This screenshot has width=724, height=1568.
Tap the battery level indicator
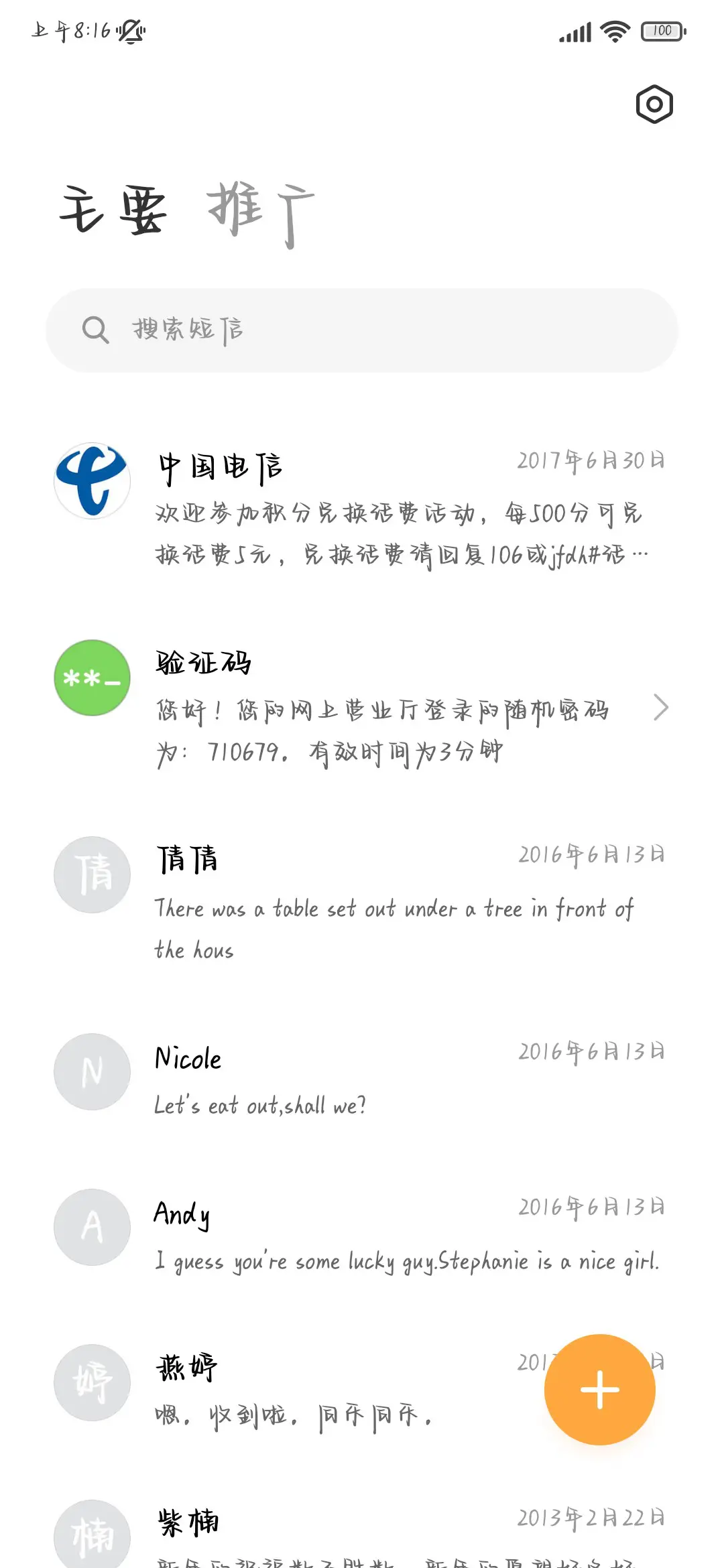(x=662, y=30)
